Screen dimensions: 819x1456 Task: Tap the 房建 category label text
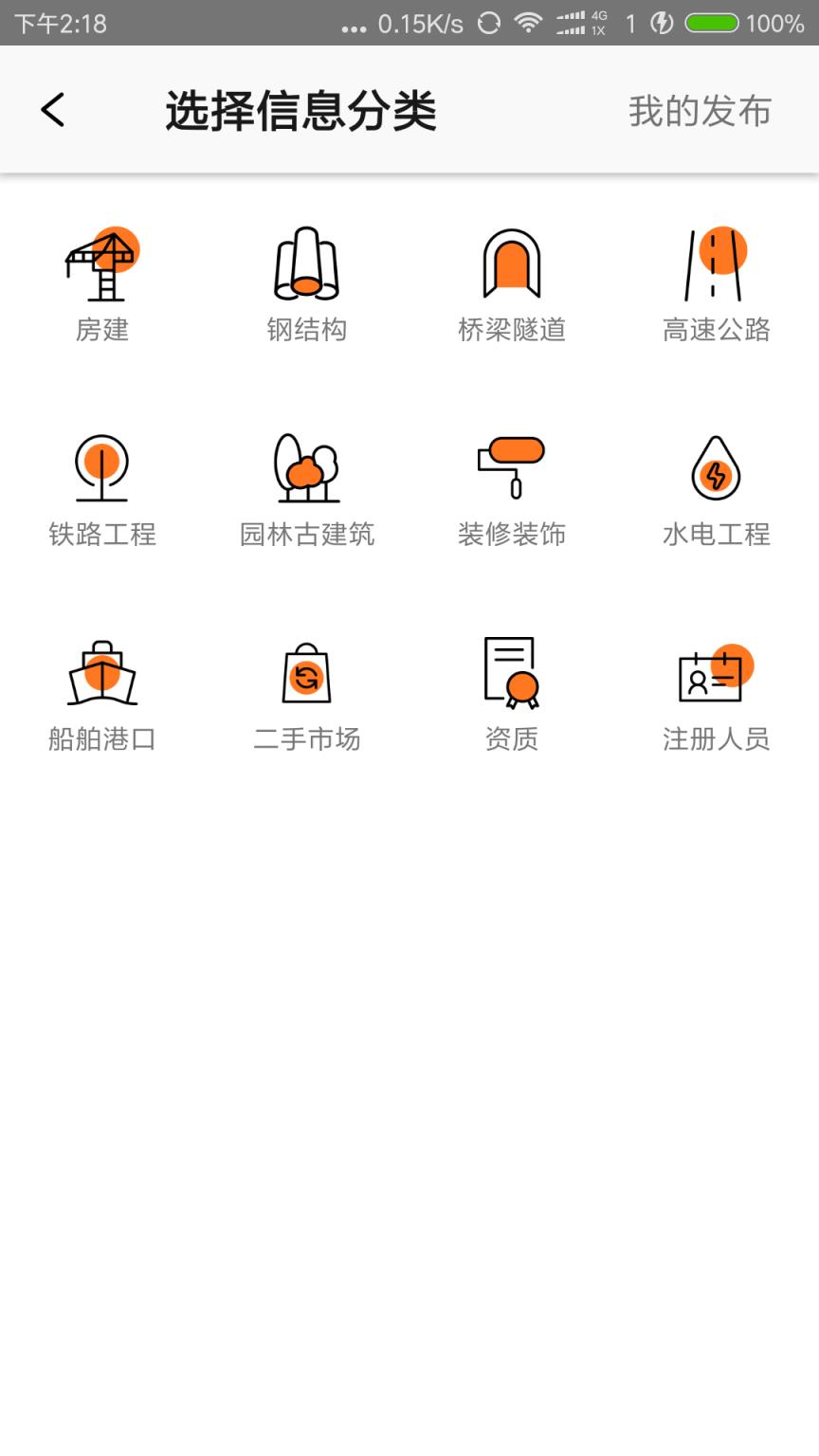(102, 330)
